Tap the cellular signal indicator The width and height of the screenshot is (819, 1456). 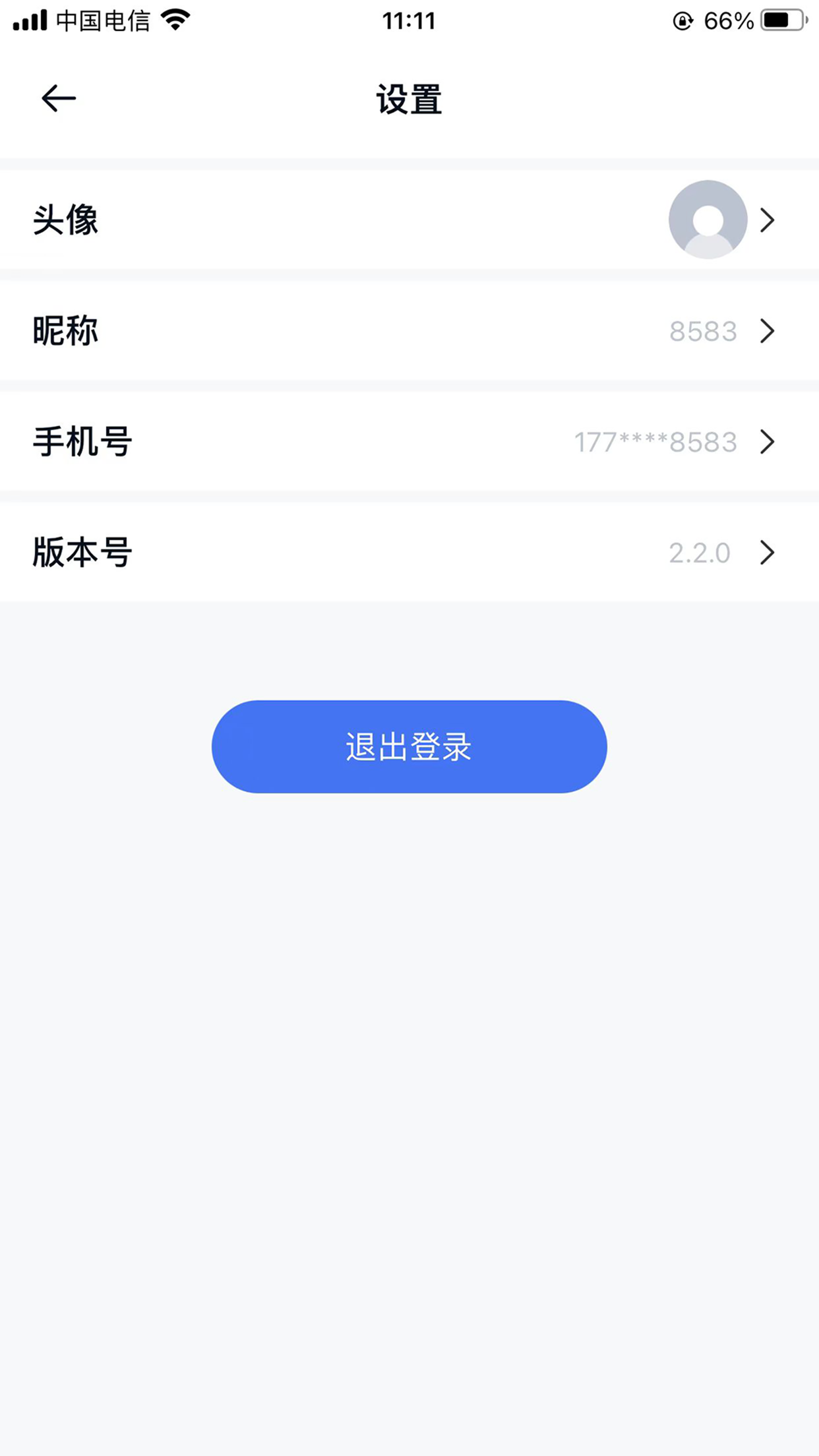29,19
